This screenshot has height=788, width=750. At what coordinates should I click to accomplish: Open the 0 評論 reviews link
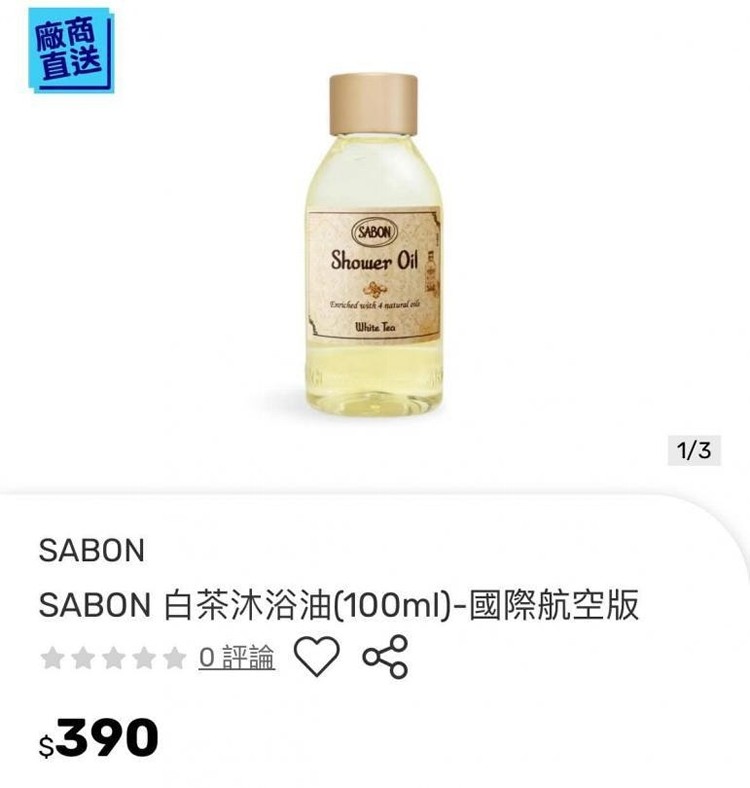(x=236, y=658)
